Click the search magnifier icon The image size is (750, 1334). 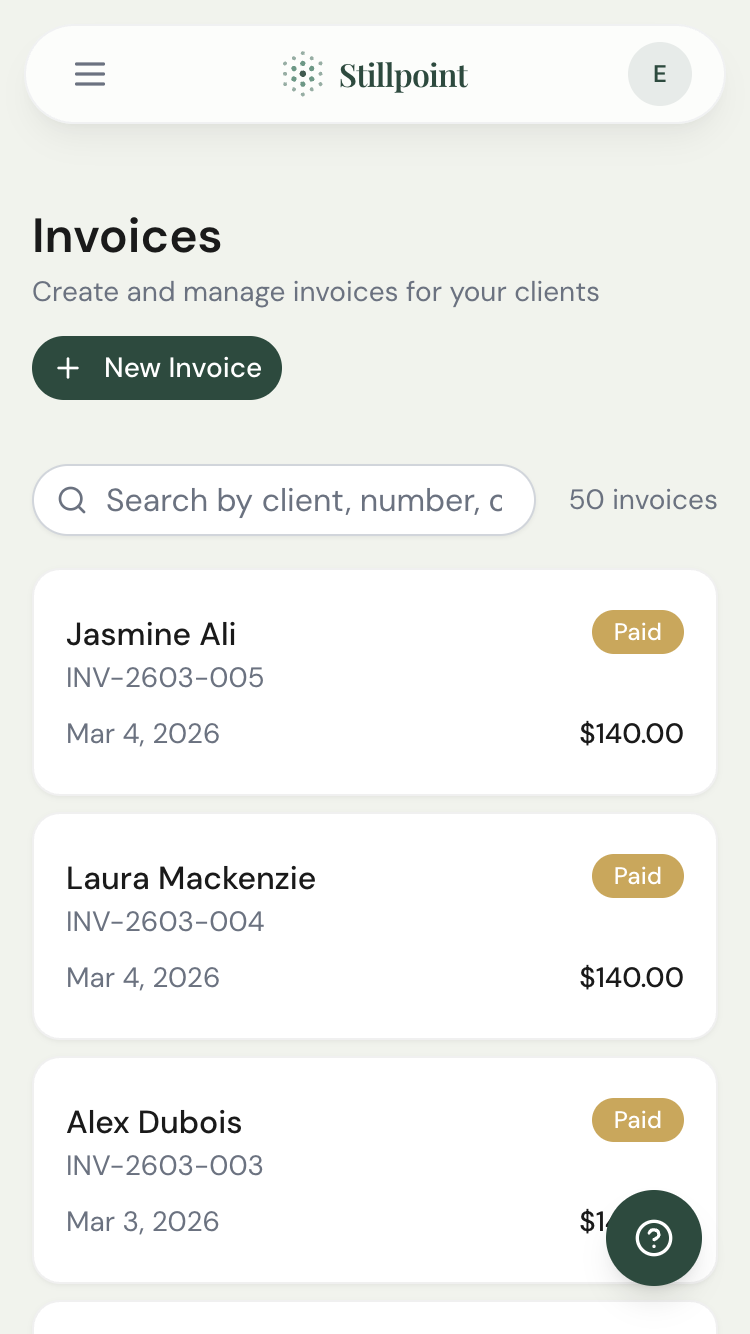click(x=72, y=500)
